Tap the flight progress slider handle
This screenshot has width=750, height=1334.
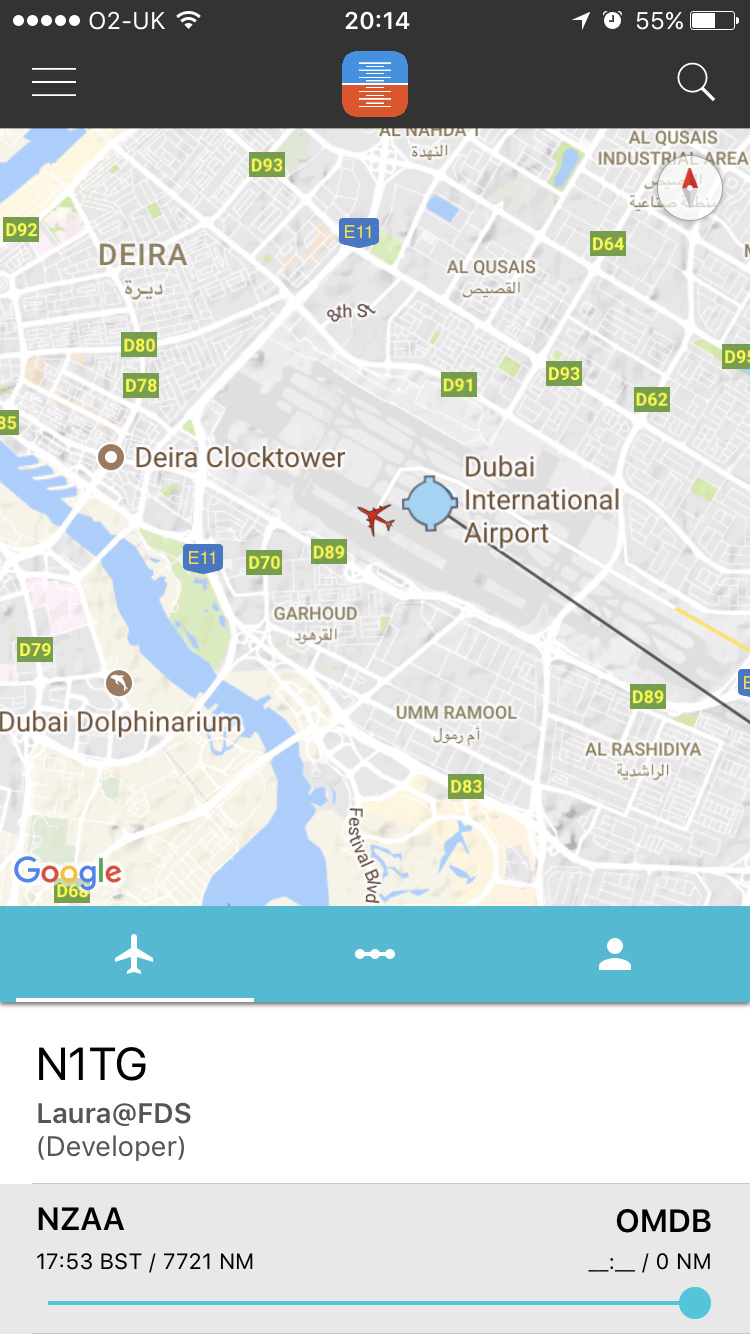pos(694,1303)
